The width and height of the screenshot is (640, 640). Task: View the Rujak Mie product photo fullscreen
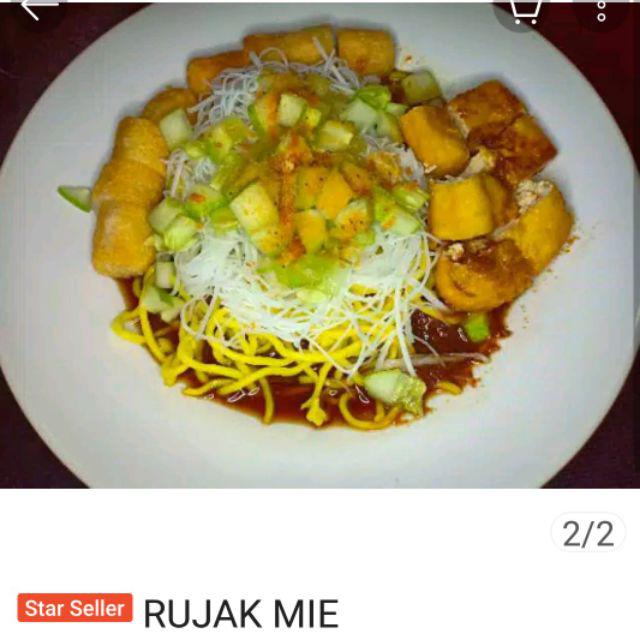pyautogui.click(x=320, y=250)
